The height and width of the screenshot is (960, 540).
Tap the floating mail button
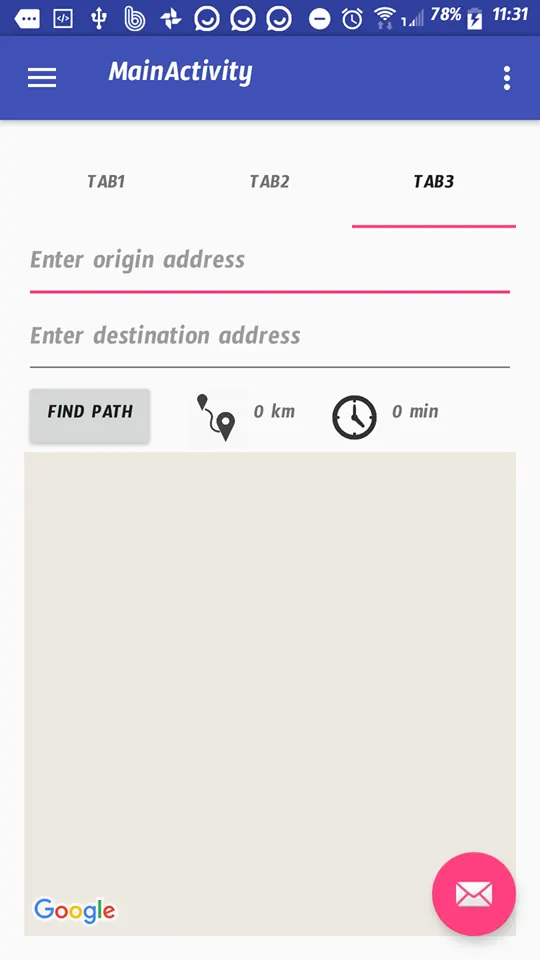click(x=474, y=894)
